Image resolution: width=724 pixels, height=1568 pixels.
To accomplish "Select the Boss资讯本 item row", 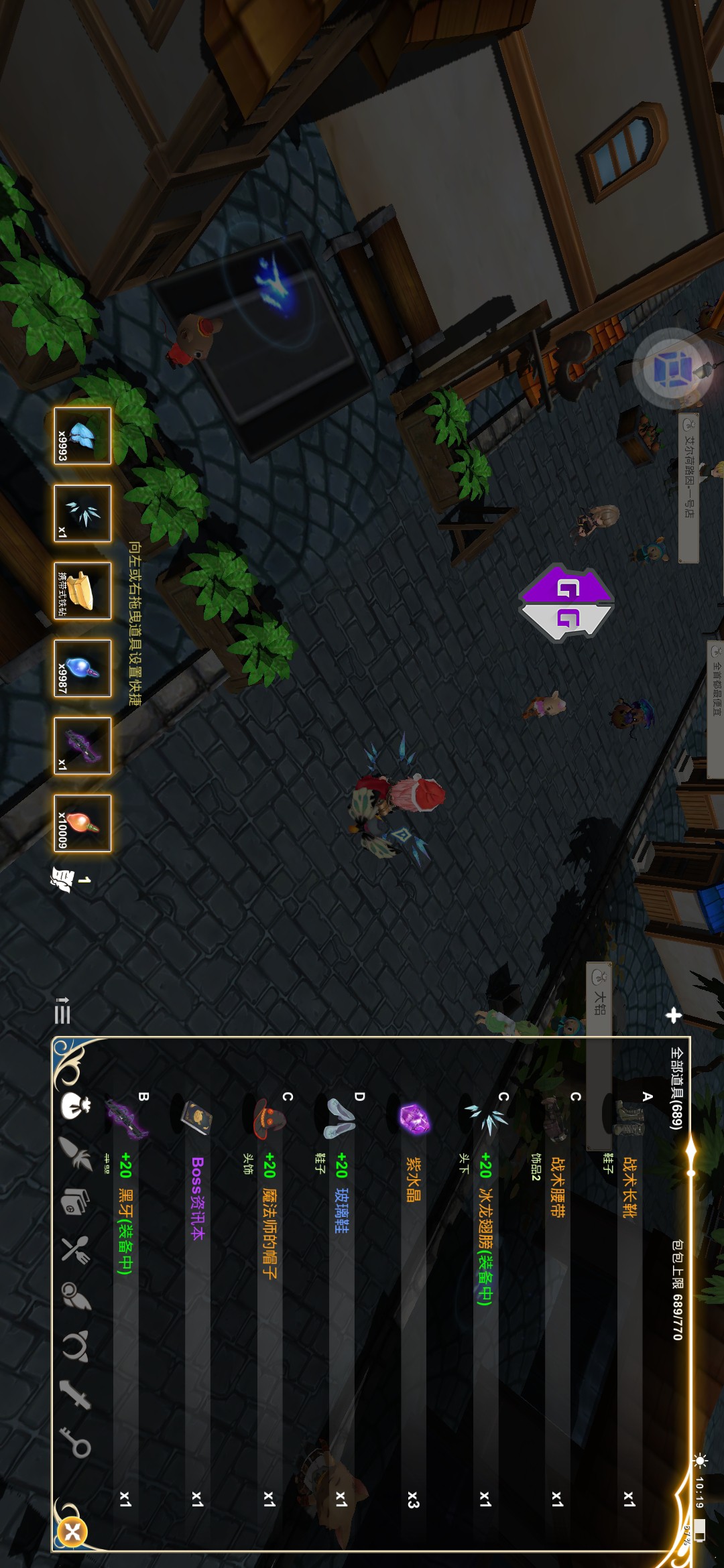I will [197, 1293].
